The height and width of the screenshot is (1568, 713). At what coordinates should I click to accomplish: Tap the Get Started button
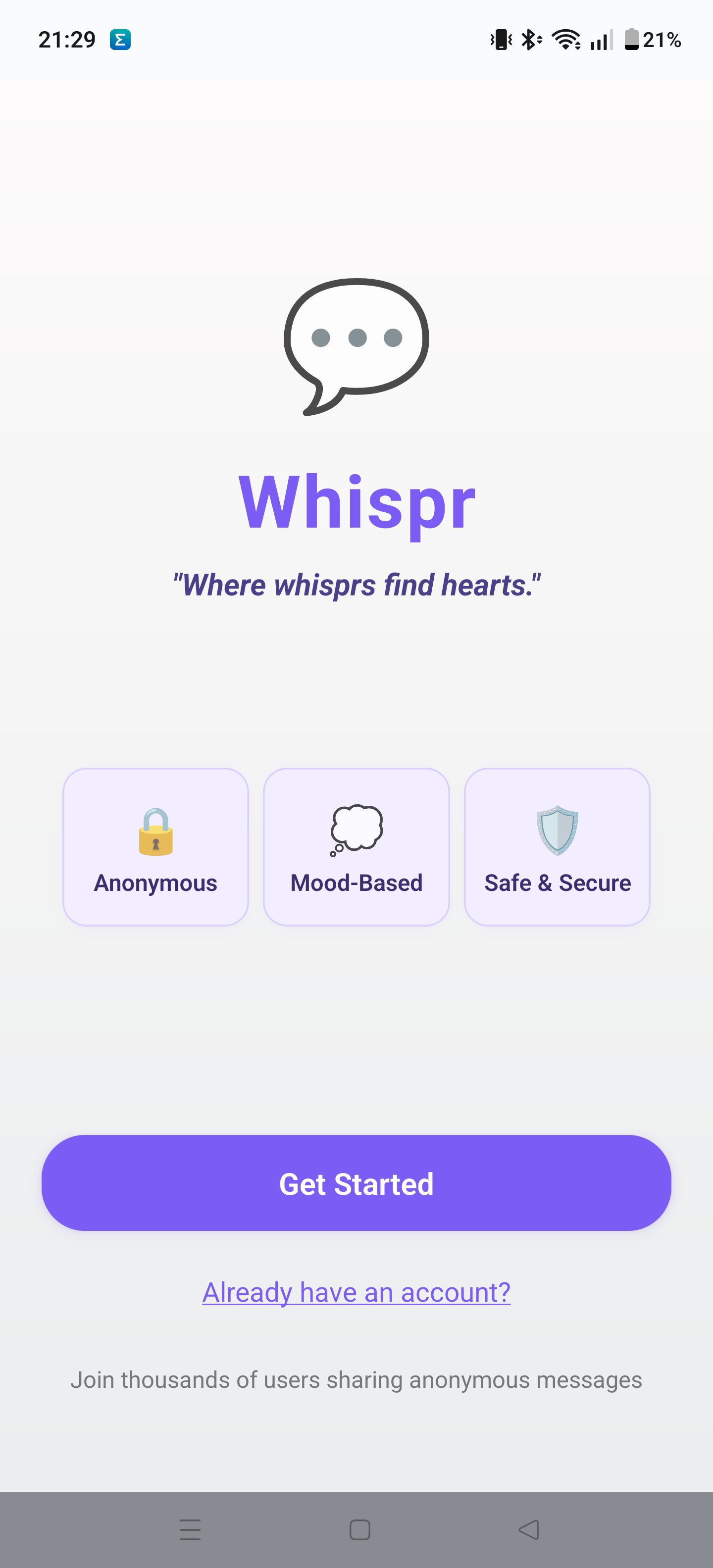tap(356, 1183)
